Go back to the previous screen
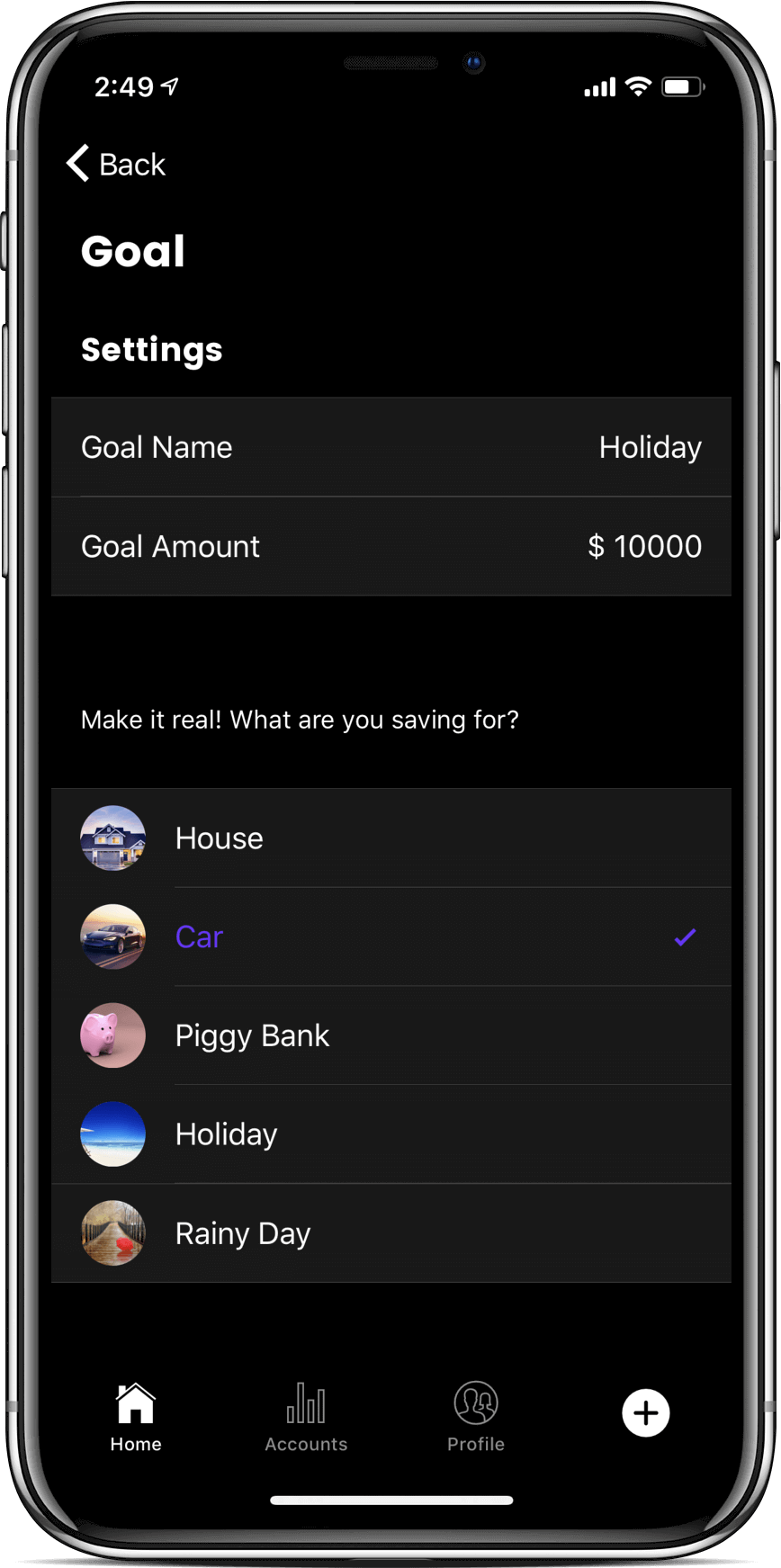The height and width of the screenshot is (1568, 781). point(116,164)
